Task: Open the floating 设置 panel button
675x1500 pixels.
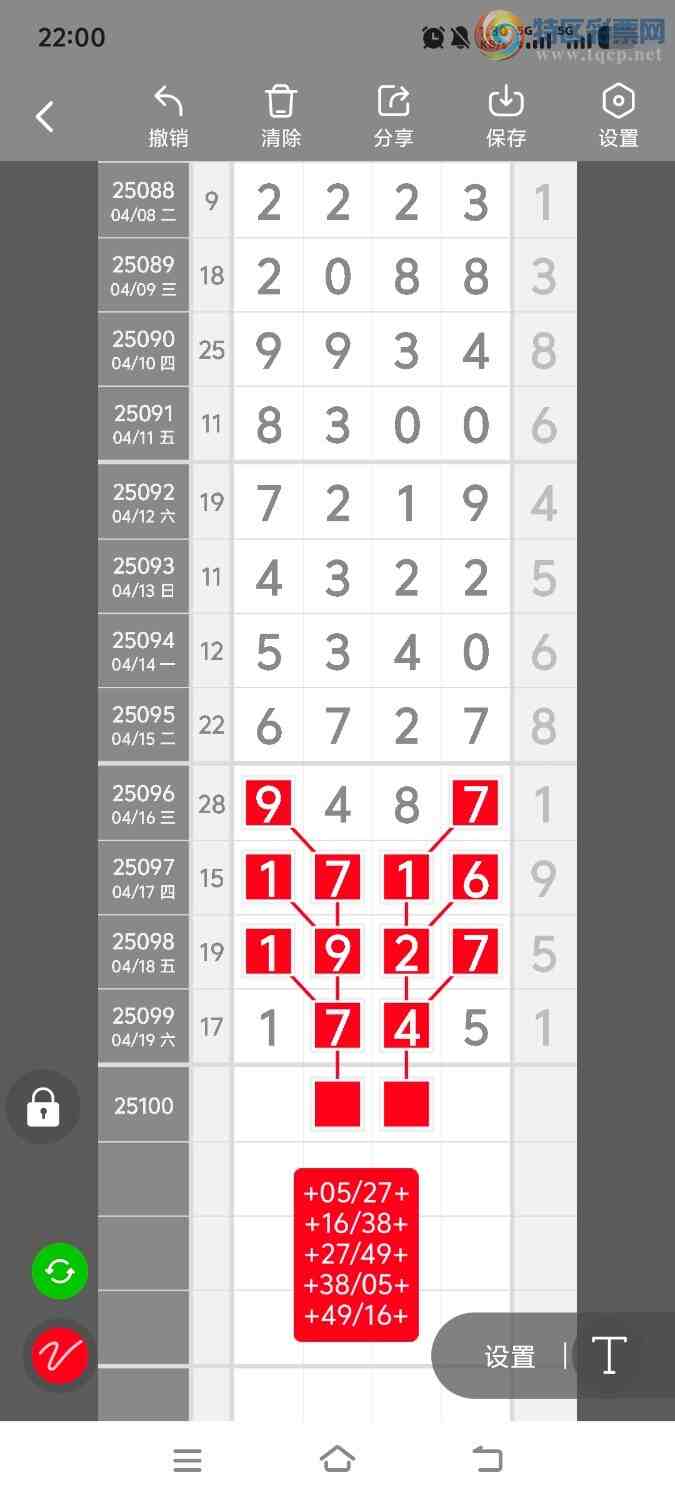Action: click(510, 1357)
